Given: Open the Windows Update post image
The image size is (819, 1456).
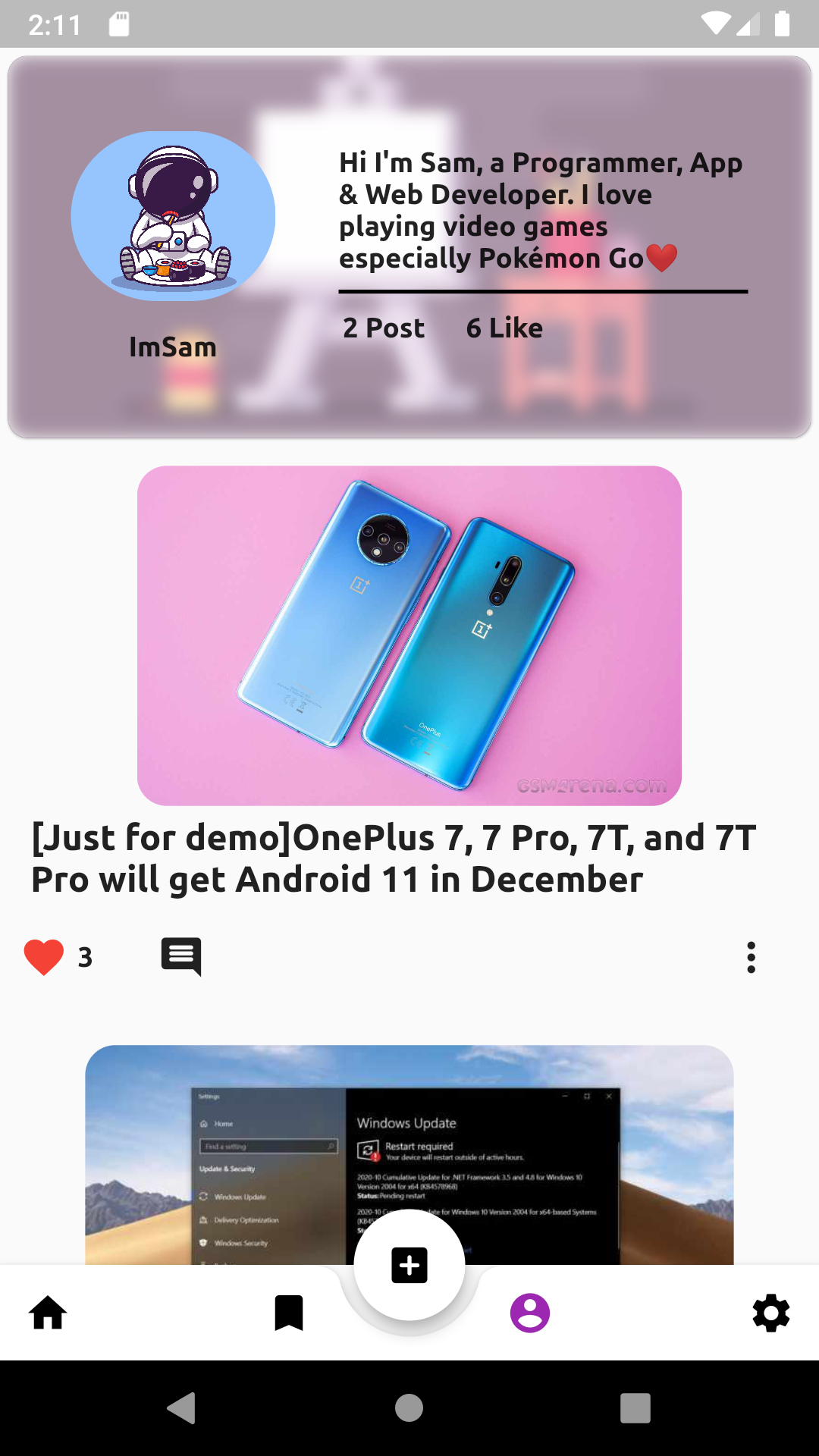Looking at the screenshot, I should click(x=409, y=1153).
